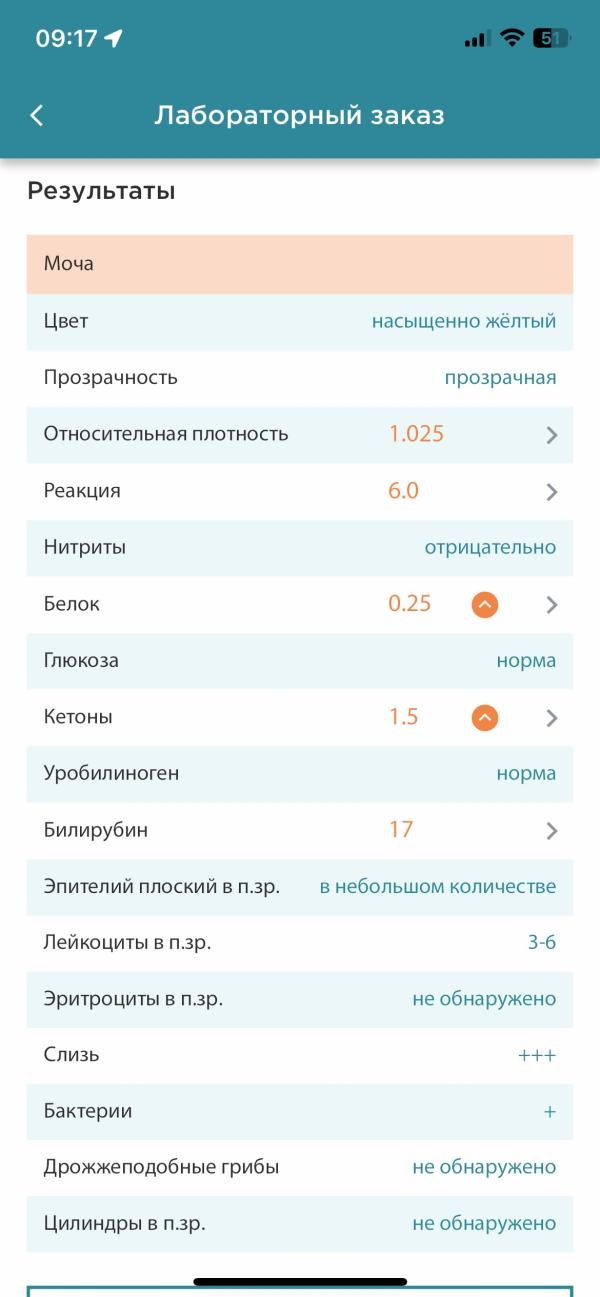Screen dimensions: 600x1297
Task: Open the Билирубин result details
Action: pos(551,831)
